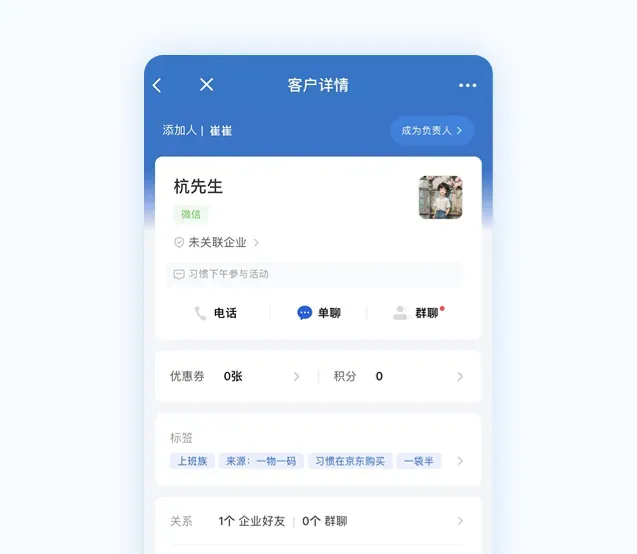Open 群聊 group chat
The width and height of the screenshot is (637, 554).
tap(418, 313)
